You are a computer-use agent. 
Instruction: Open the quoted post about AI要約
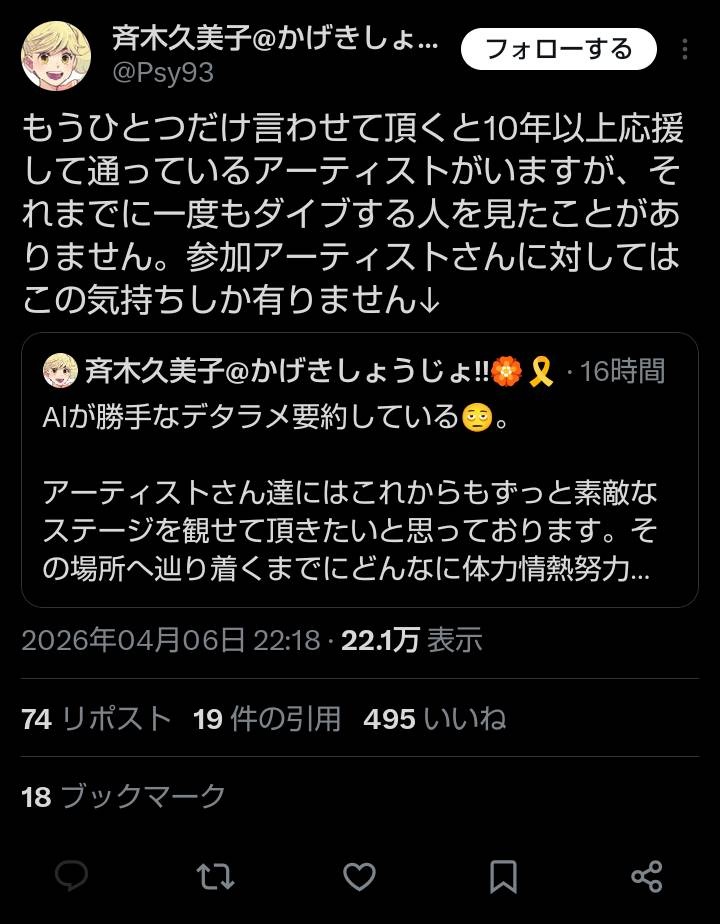click(x=359, y=470)
